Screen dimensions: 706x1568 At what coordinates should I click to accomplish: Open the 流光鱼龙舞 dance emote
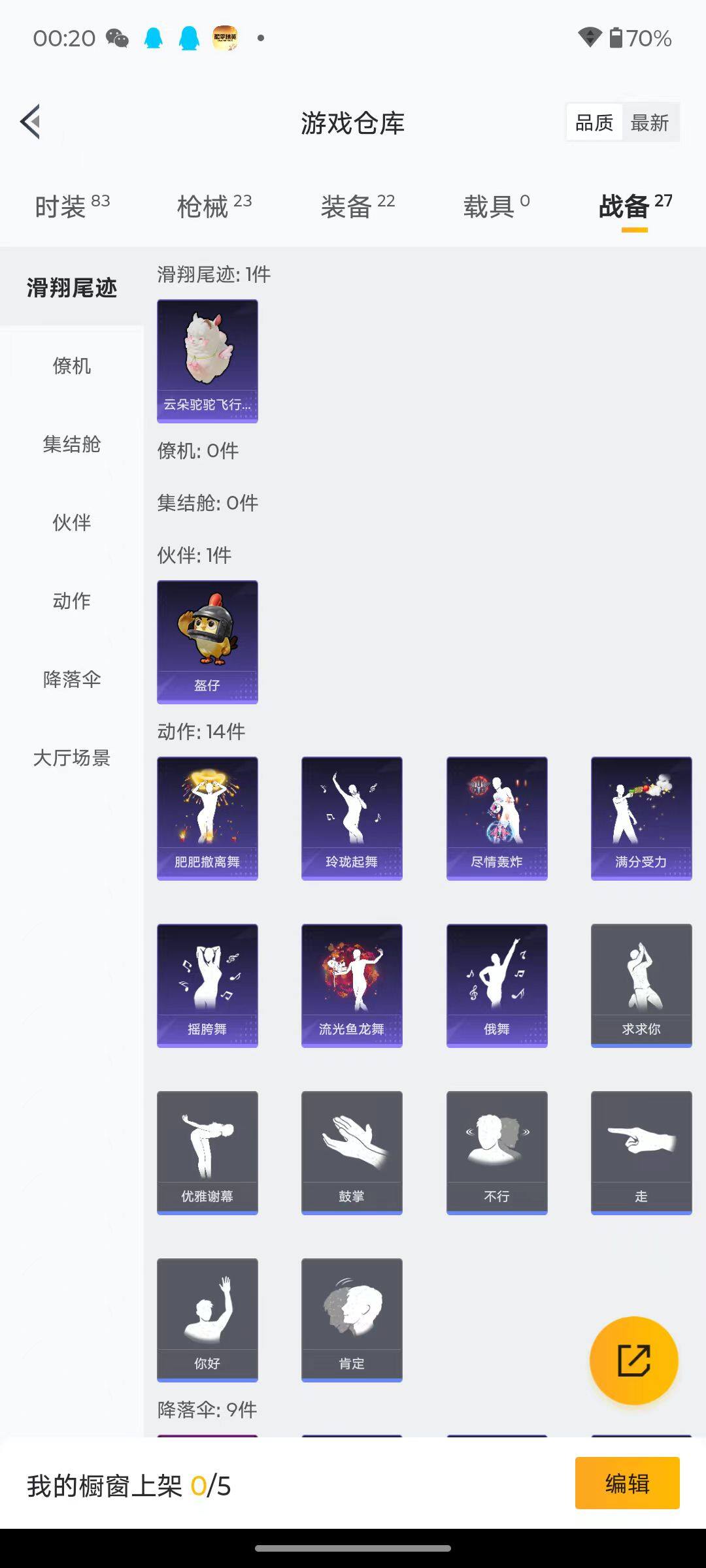(x=352, y=985)
